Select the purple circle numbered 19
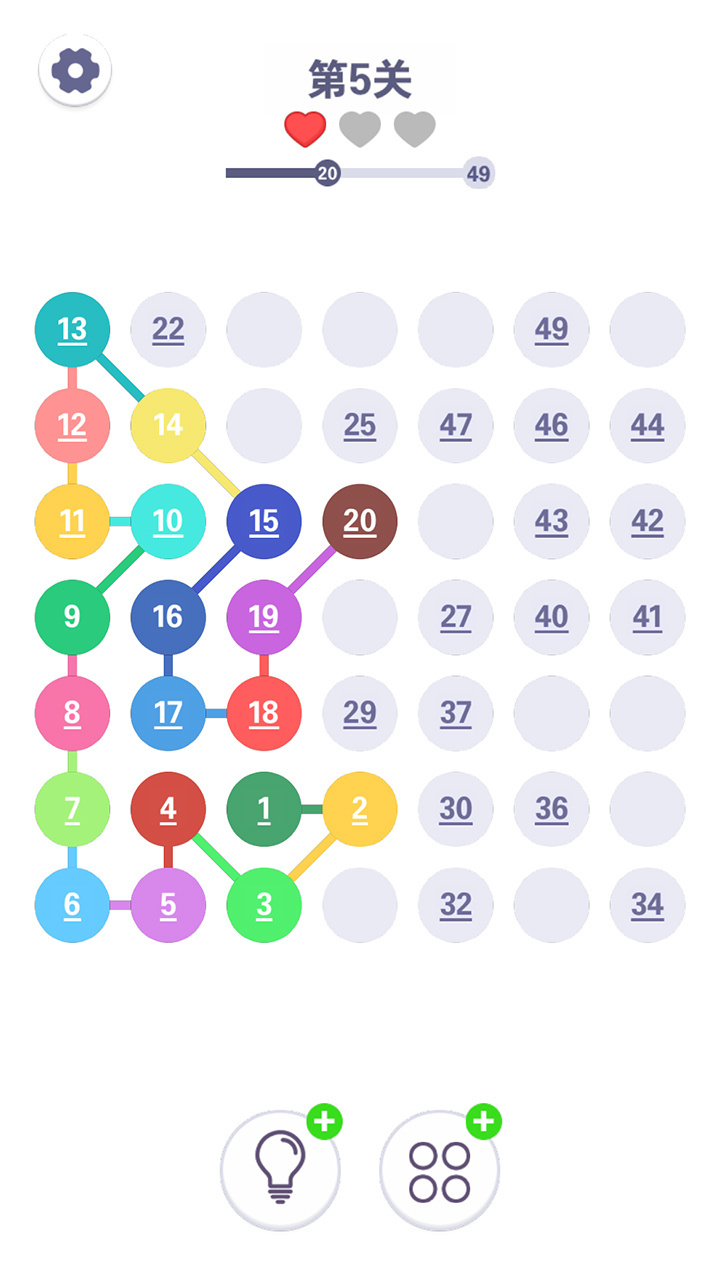This screenshot has width=720, height=1280. [264, 617]
